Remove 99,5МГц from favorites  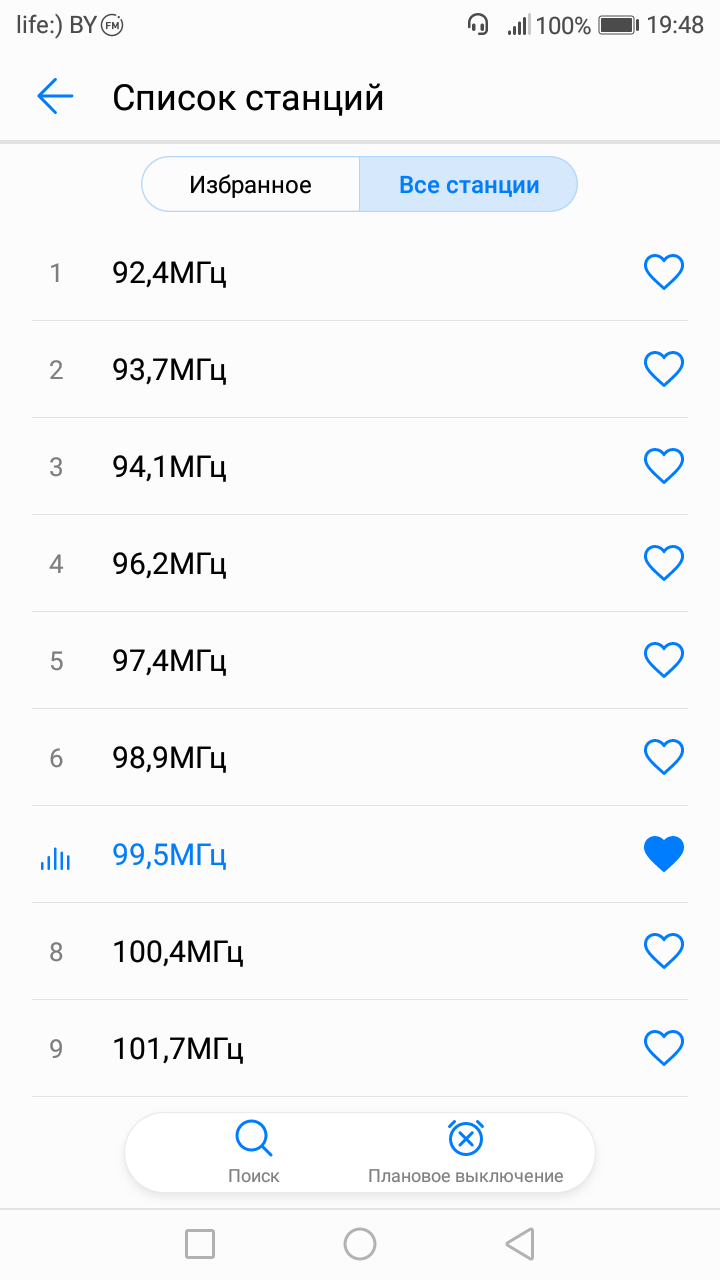[x=663, y=854]
